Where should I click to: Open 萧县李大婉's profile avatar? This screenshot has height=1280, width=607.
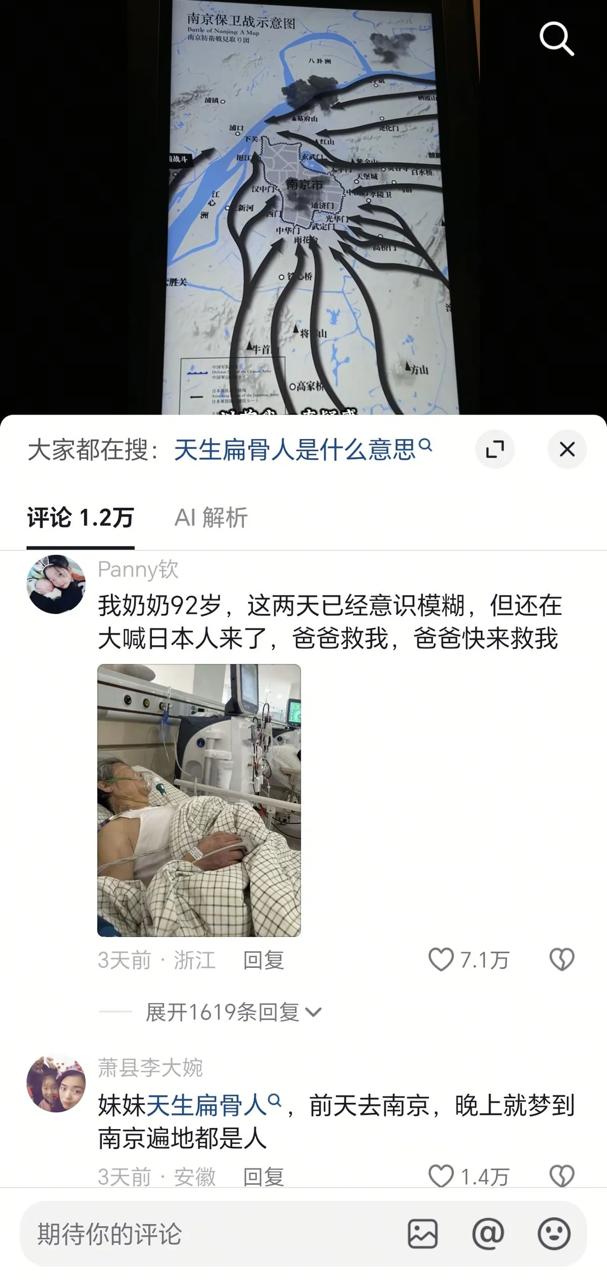56,1083
